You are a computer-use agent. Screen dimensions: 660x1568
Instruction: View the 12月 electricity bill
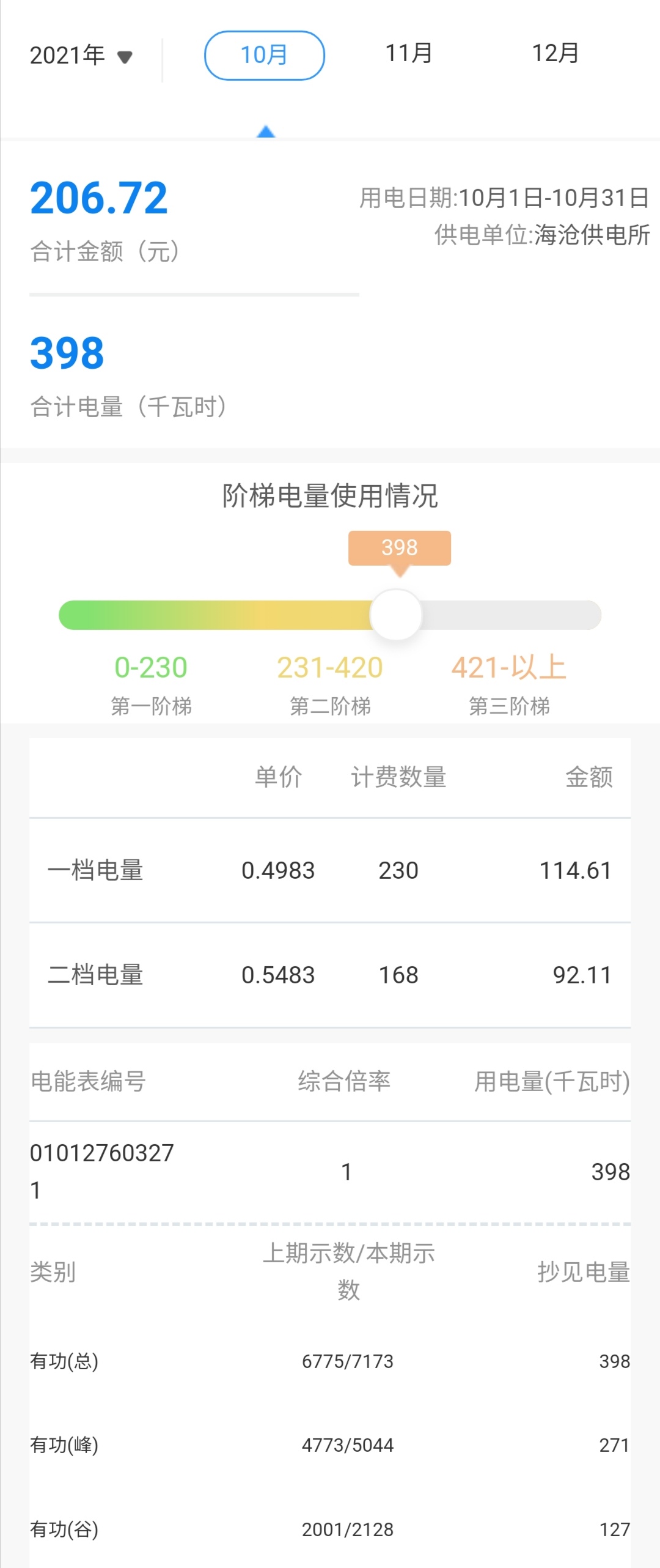pos(555,54)
